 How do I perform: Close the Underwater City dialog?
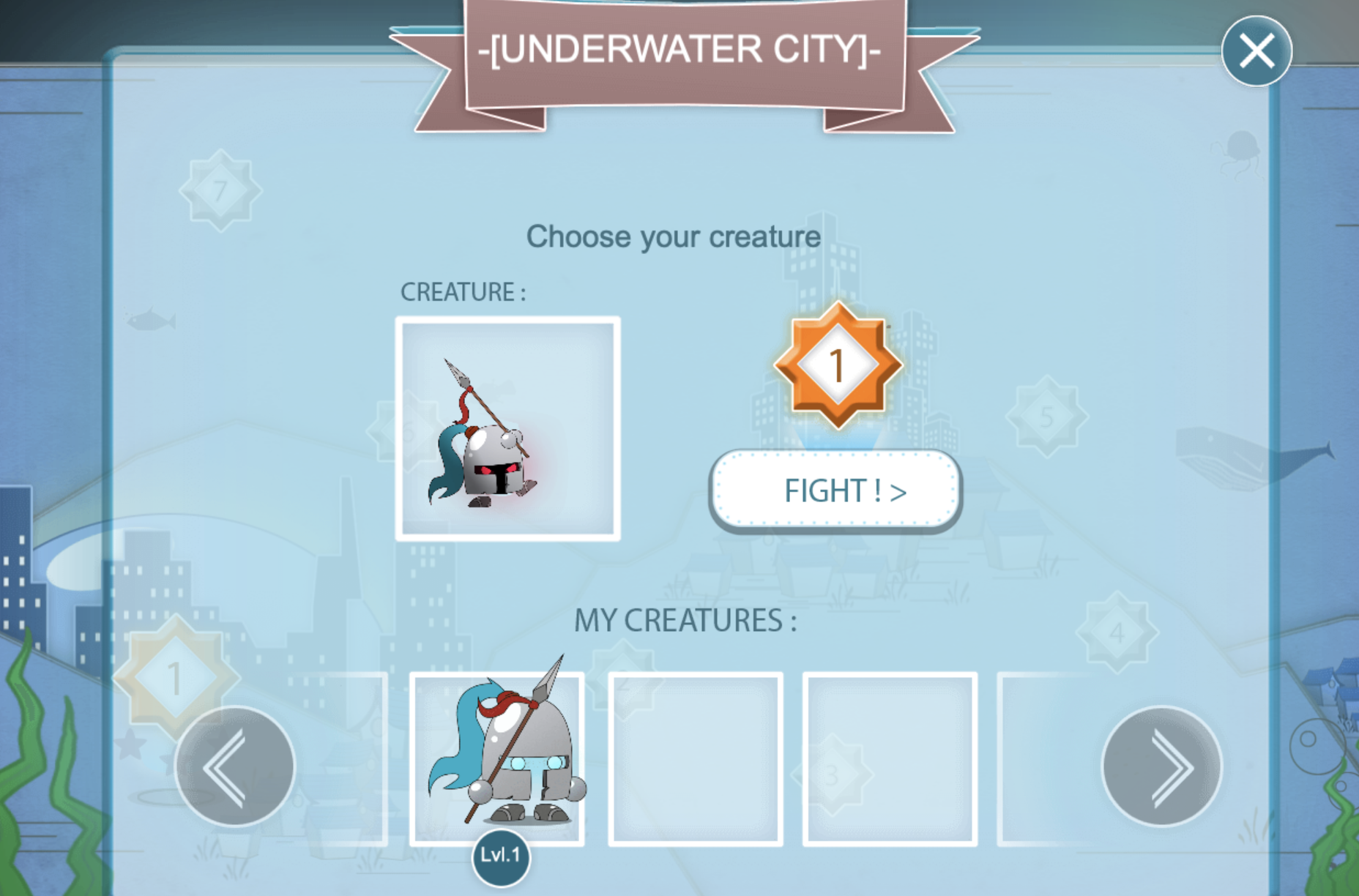[x=1256, y=51]
